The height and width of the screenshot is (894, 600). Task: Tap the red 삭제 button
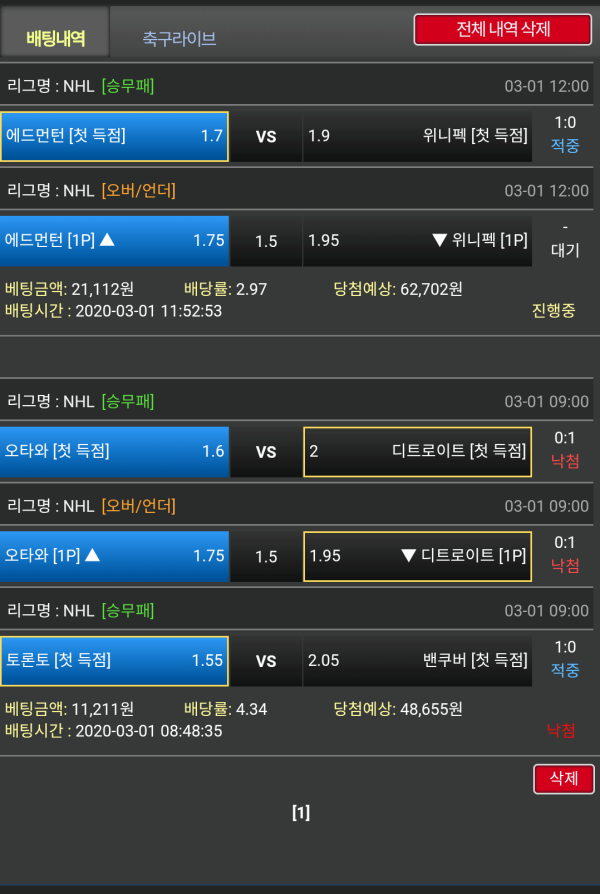(x=564, y=779)
